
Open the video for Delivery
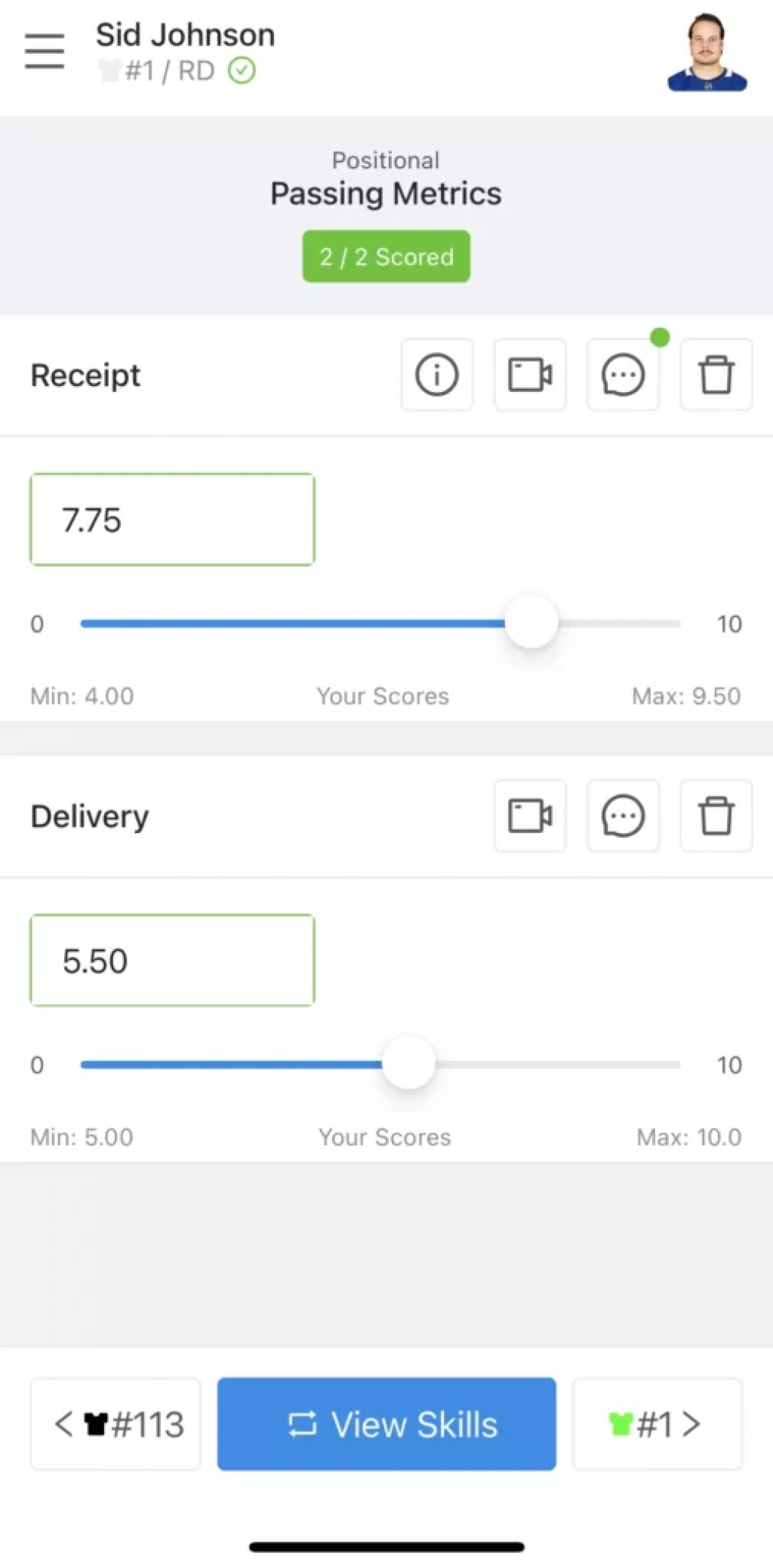click(530, 816)
